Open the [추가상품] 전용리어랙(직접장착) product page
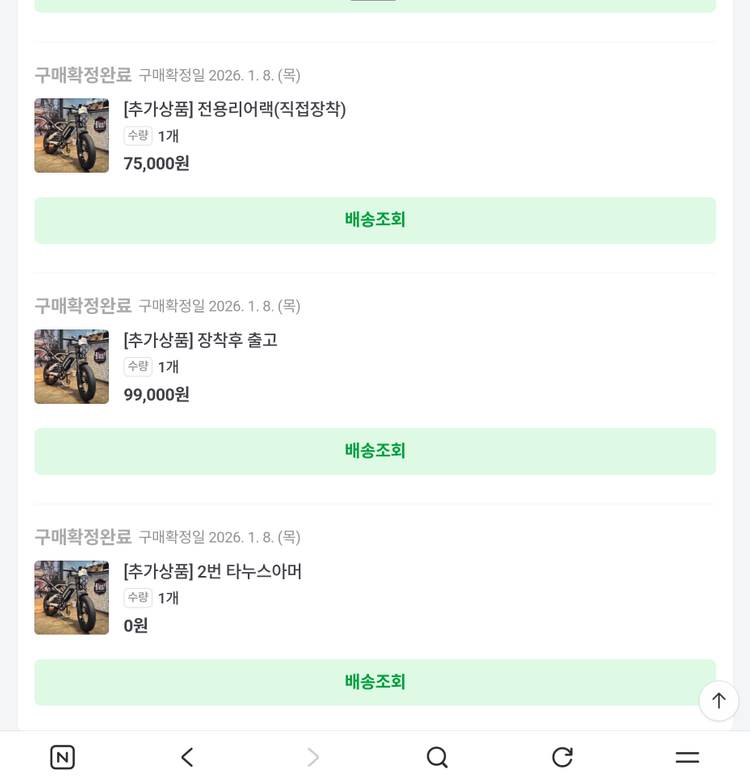This screenshot has height=784, width=750. 236,110
